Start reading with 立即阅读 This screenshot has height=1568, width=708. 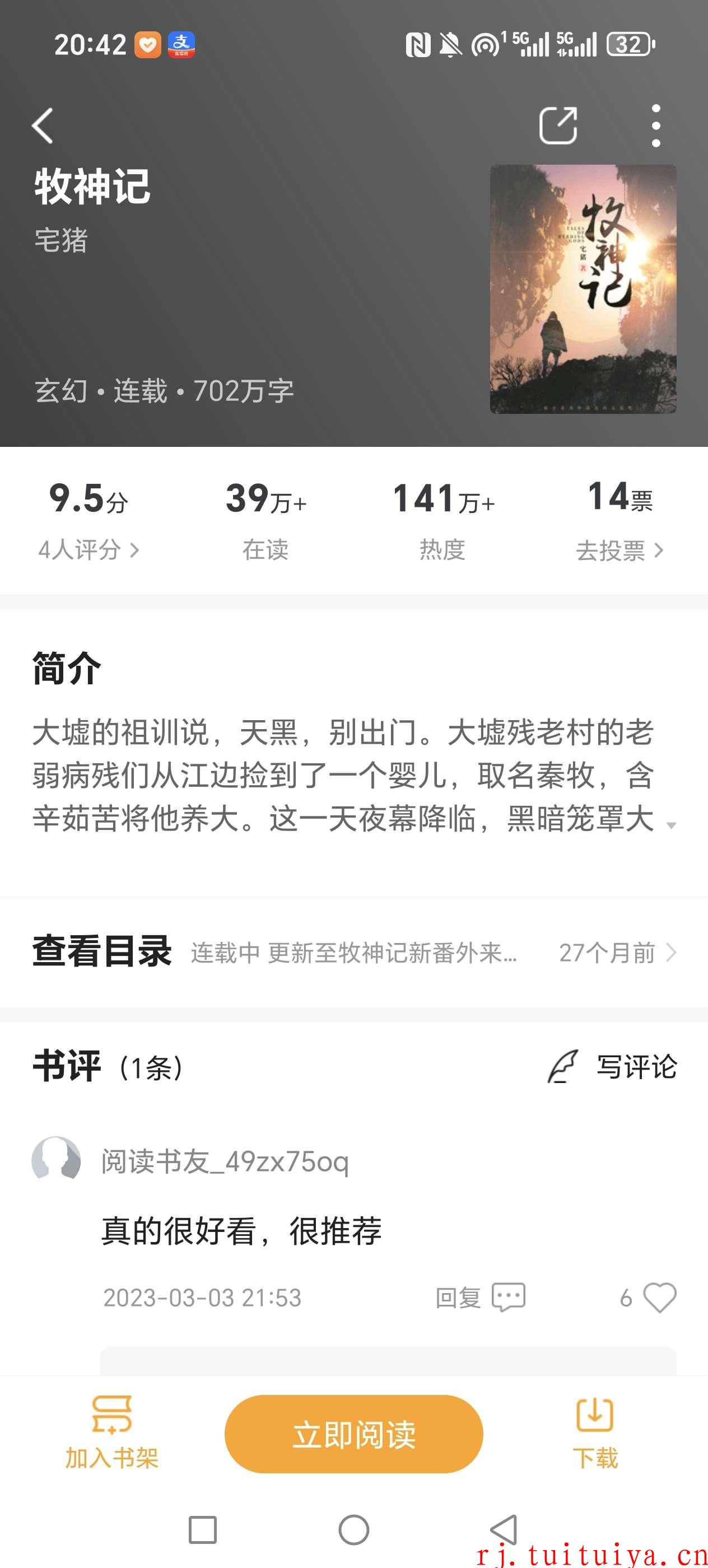click(x=353, y=1434)
